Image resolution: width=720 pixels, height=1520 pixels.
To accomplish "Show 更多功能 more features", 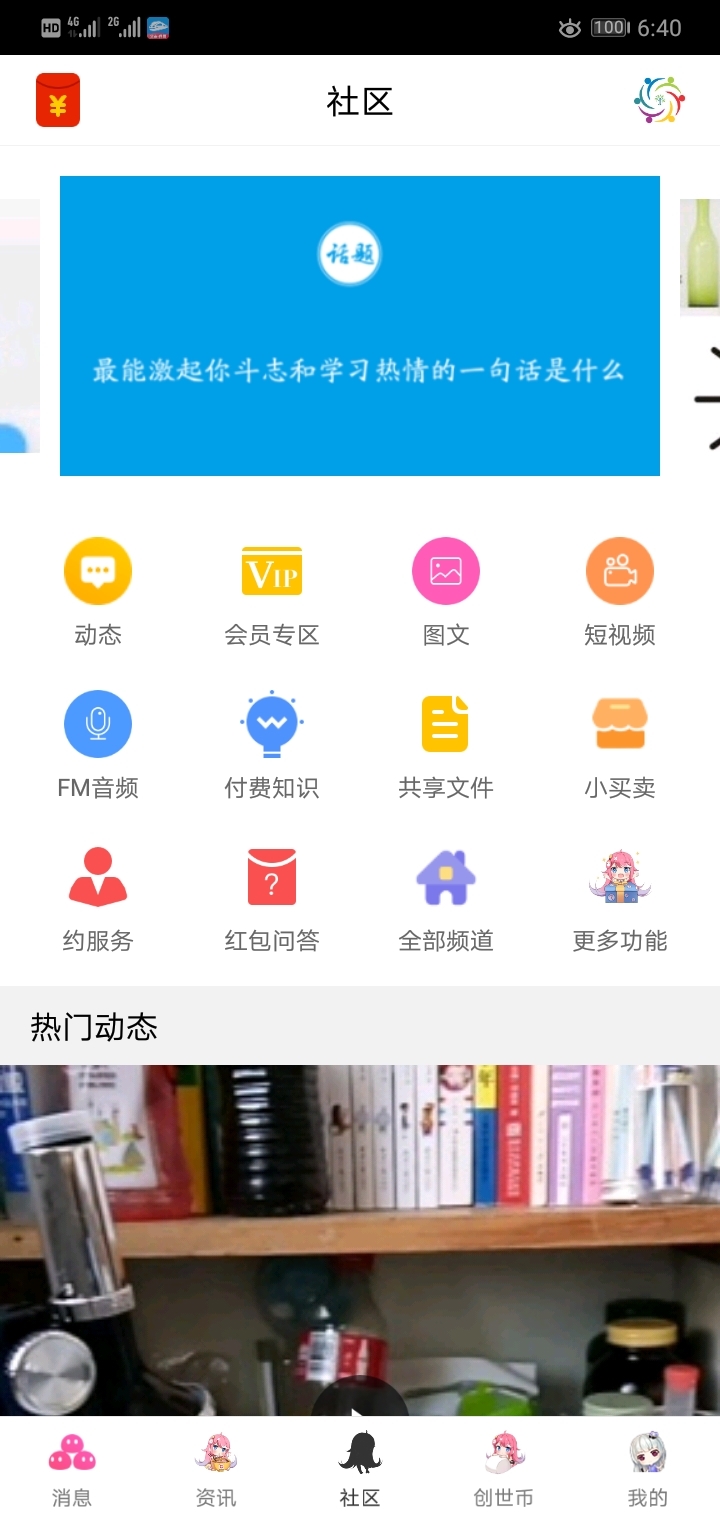I will [620, 897].
